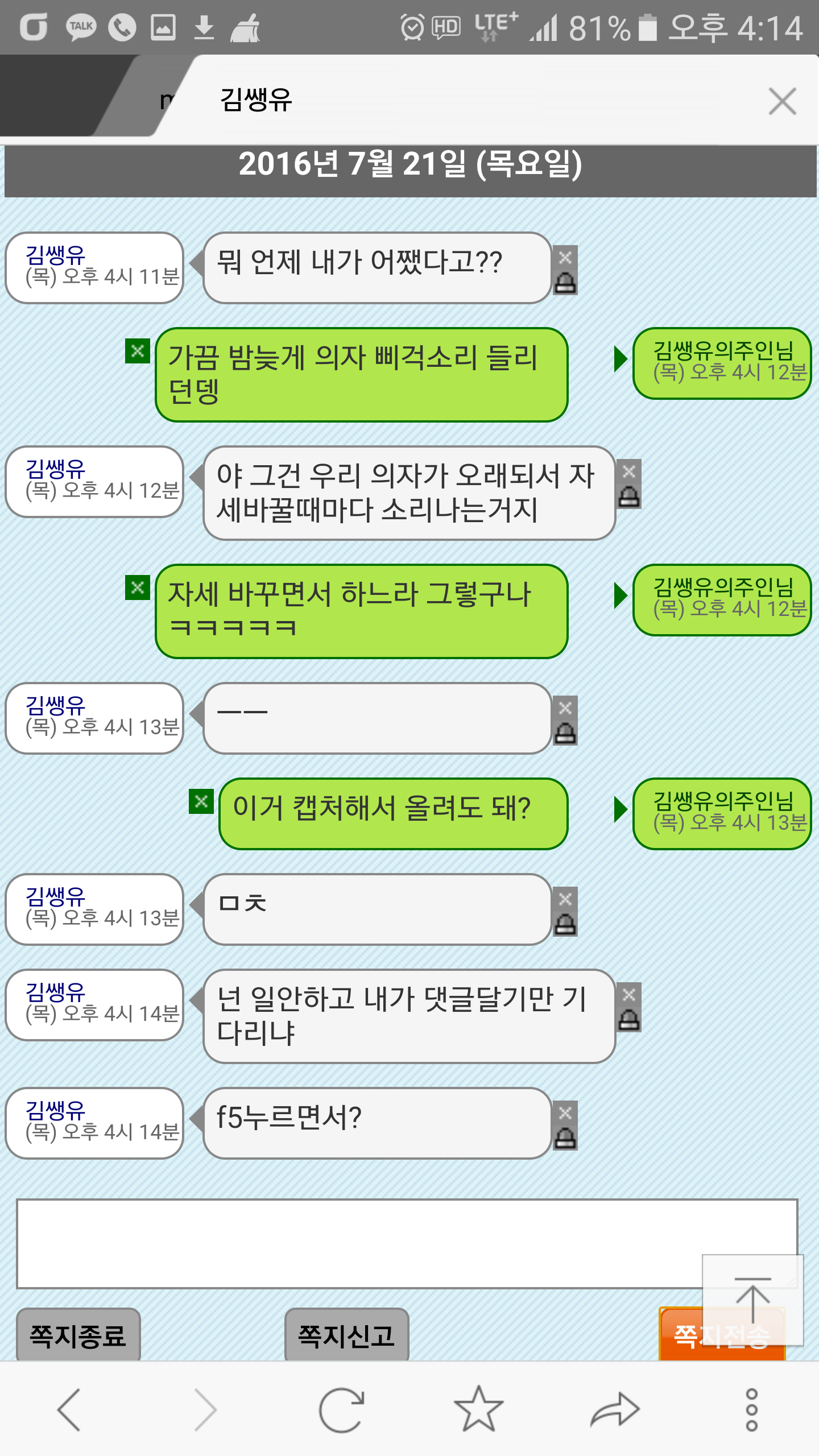Go back in the browser
This screenshot has width=819, height=1456.
[69, 1409]
